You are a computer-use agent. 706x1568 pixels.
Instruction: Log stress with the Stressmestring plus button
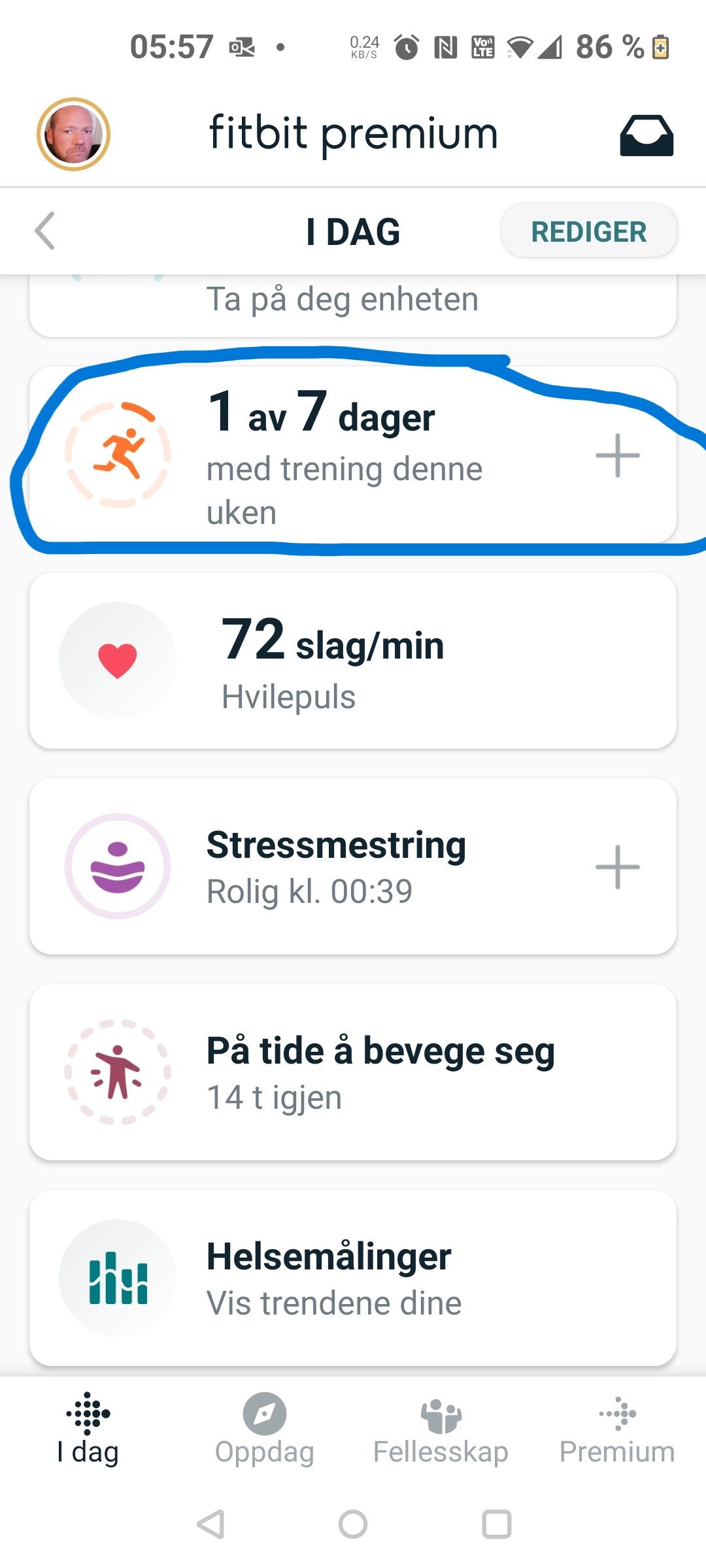tap(617, 866)
